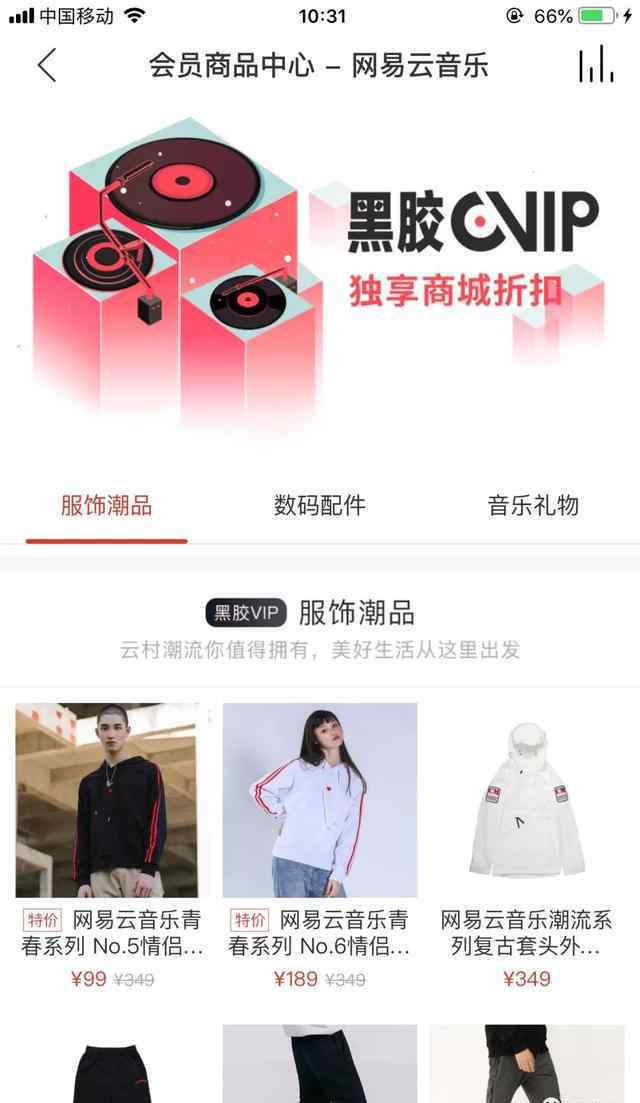Select the 服饰潮品 tab
This screenshot has height=1103, width=640.
click(106, 505)
